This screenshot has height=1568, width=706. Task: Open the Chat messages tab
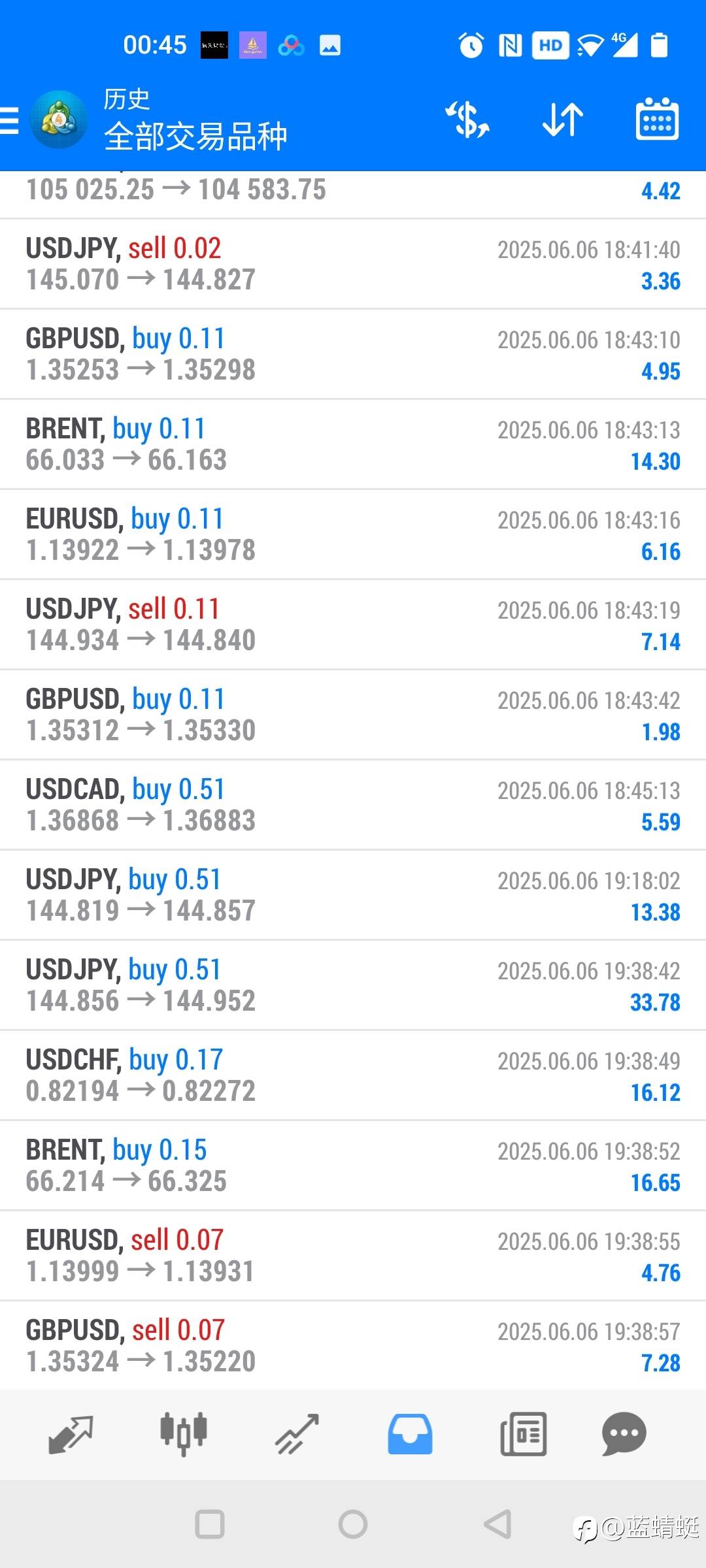coord(624,1434)
